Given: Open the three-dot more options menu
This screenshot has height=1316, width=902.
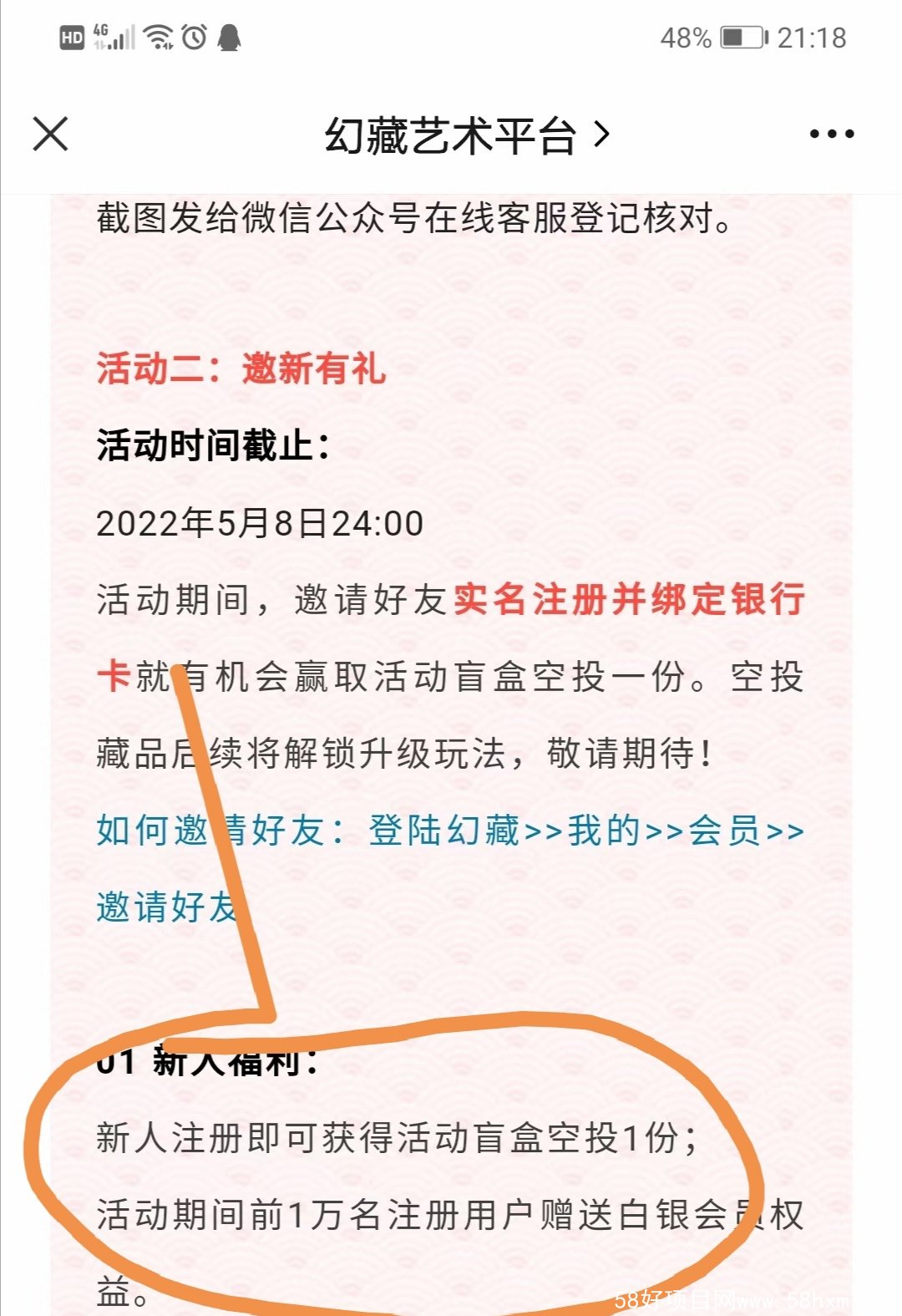Looking at the screenshot, I should pos(832,134).
